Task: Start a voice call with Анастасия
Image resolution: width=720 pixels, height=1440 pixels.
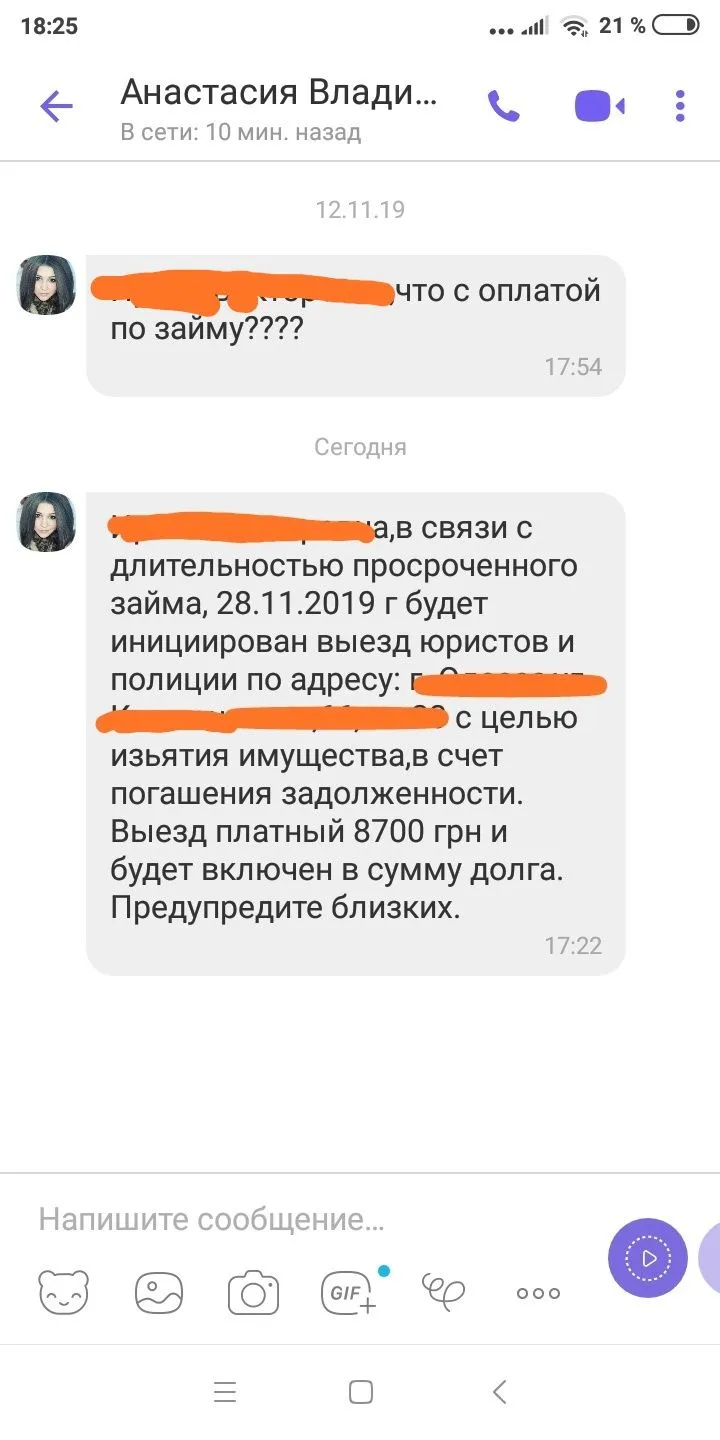Action: coord(503,106)
